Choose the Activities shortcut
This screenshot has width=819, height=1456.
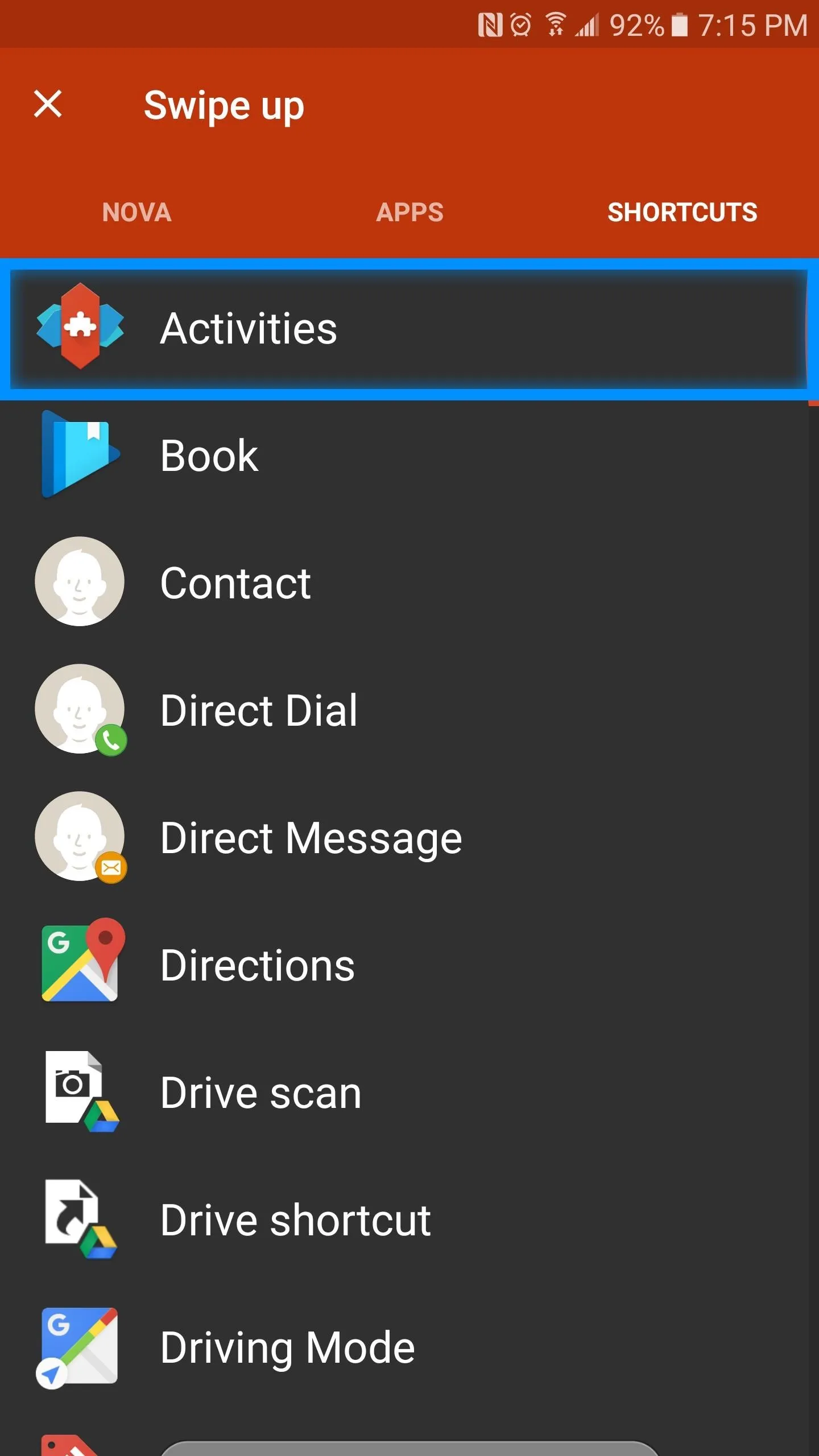408,329
